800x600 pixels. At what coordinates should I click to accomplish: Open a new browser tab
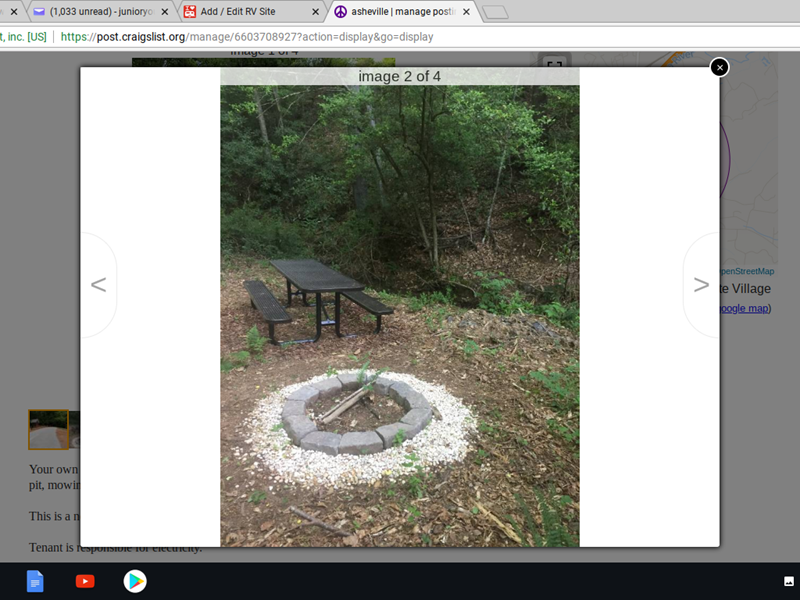[495, 12]
